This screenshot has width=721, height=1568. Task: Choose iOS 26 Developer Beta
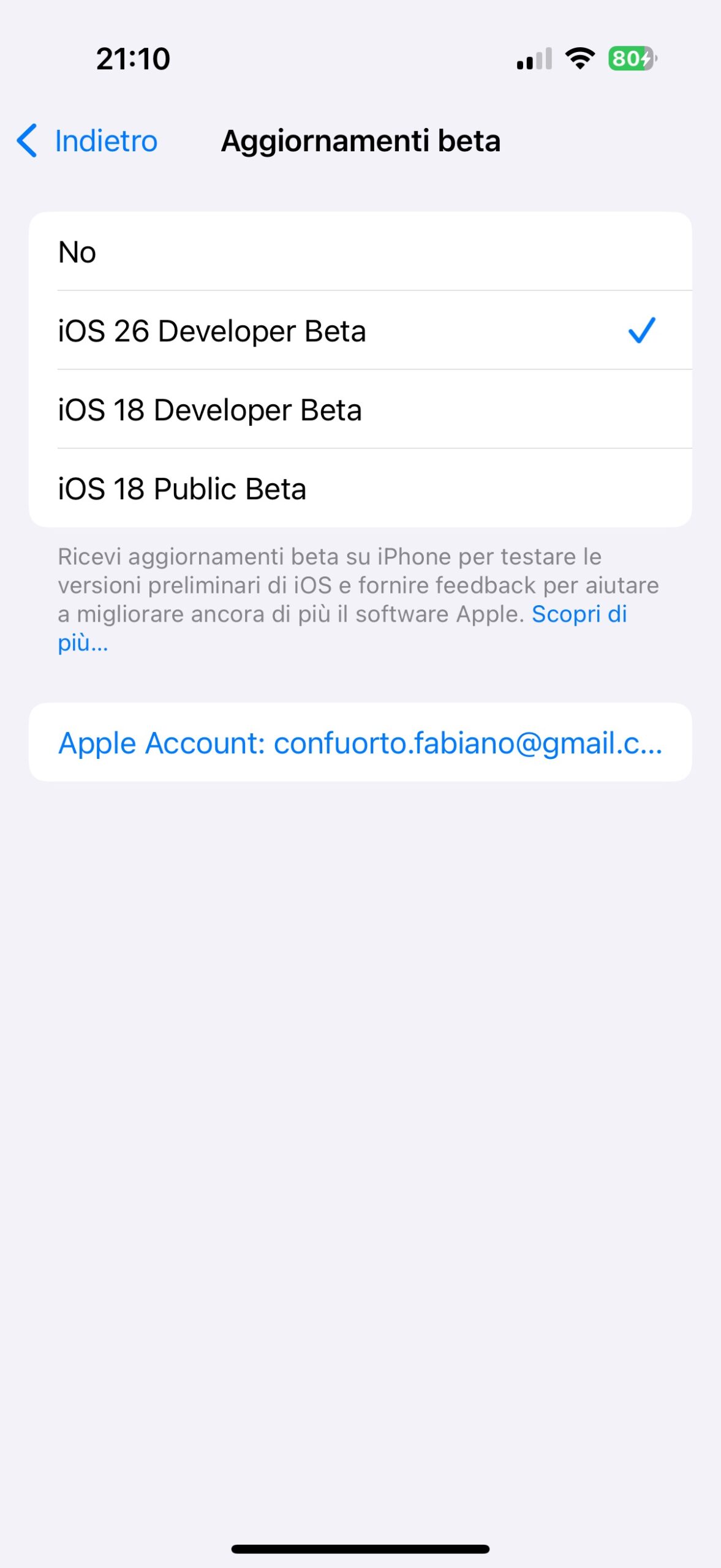(x=360, y=331)
